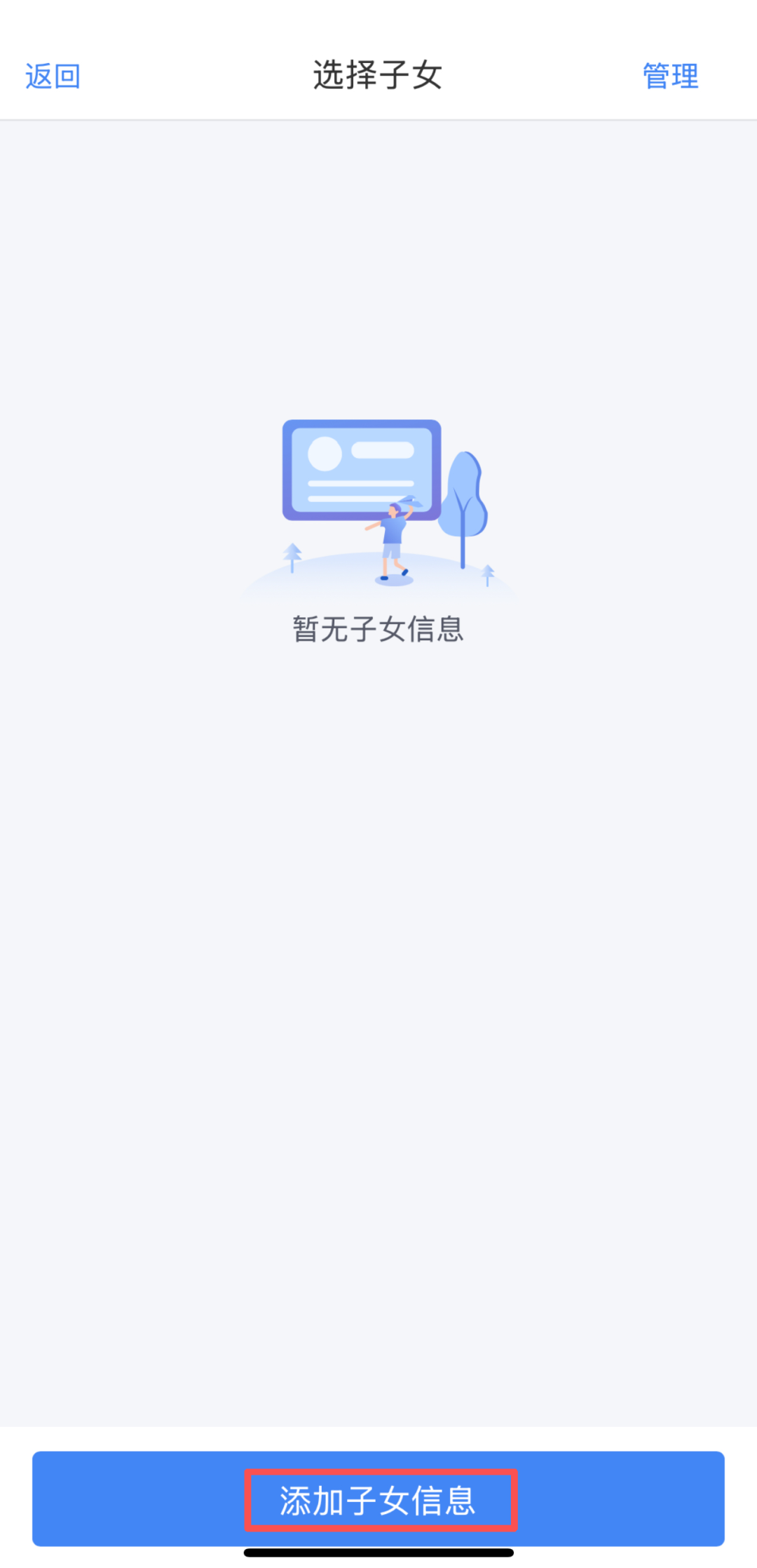Tap 返回 to go back
This screenshot has height=1568, width=757.
click(x=53, y=76)
